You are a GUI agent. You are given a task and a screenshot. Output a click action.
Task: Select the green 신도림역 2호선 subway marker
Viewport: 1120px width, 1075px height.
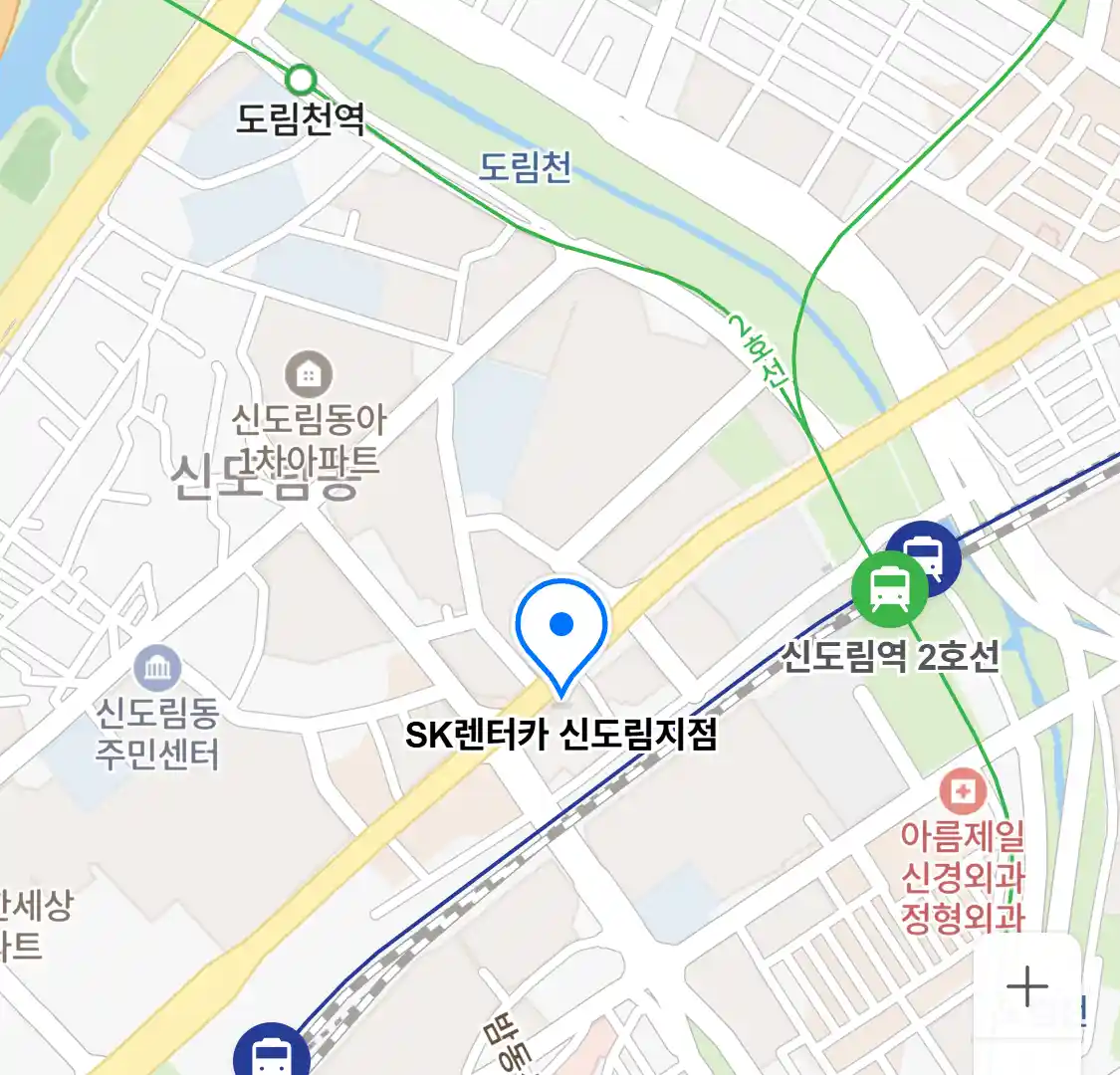tap(889, 589)
